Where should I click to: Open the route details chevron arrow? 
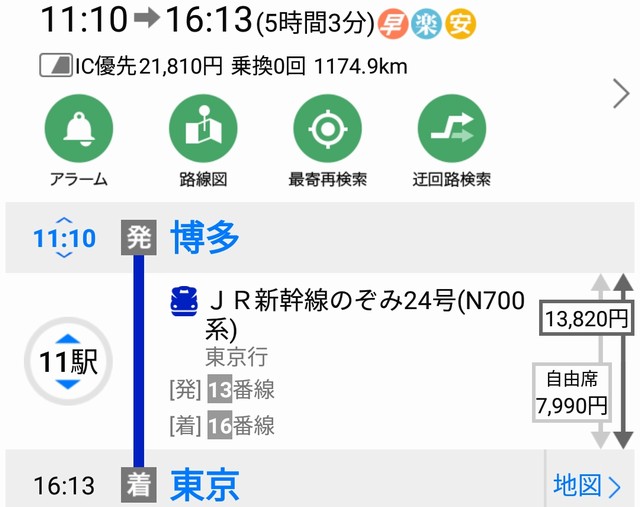(x=620, y=94)
